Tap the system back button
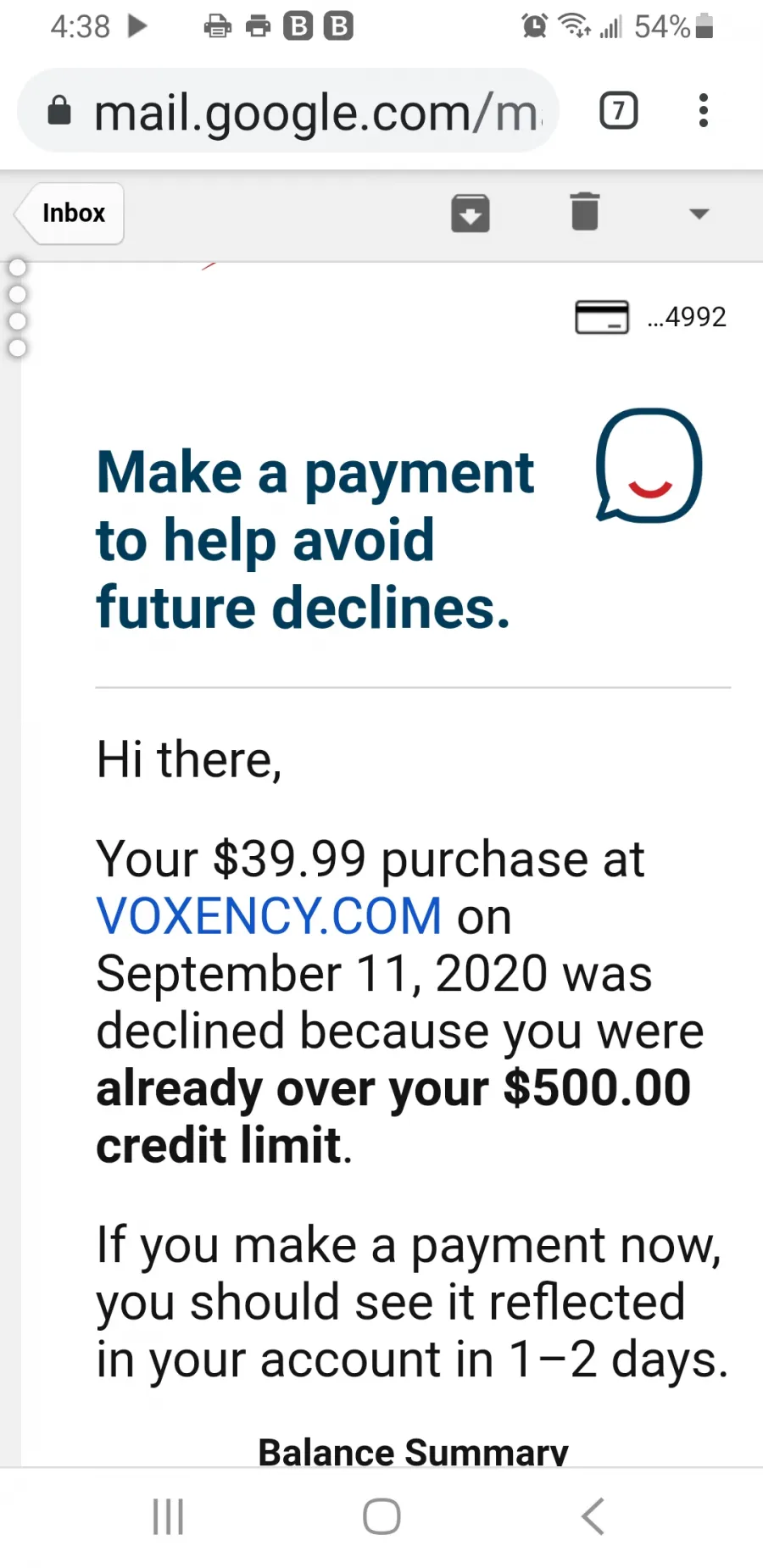763x1568 pixels. point(593,1516)
